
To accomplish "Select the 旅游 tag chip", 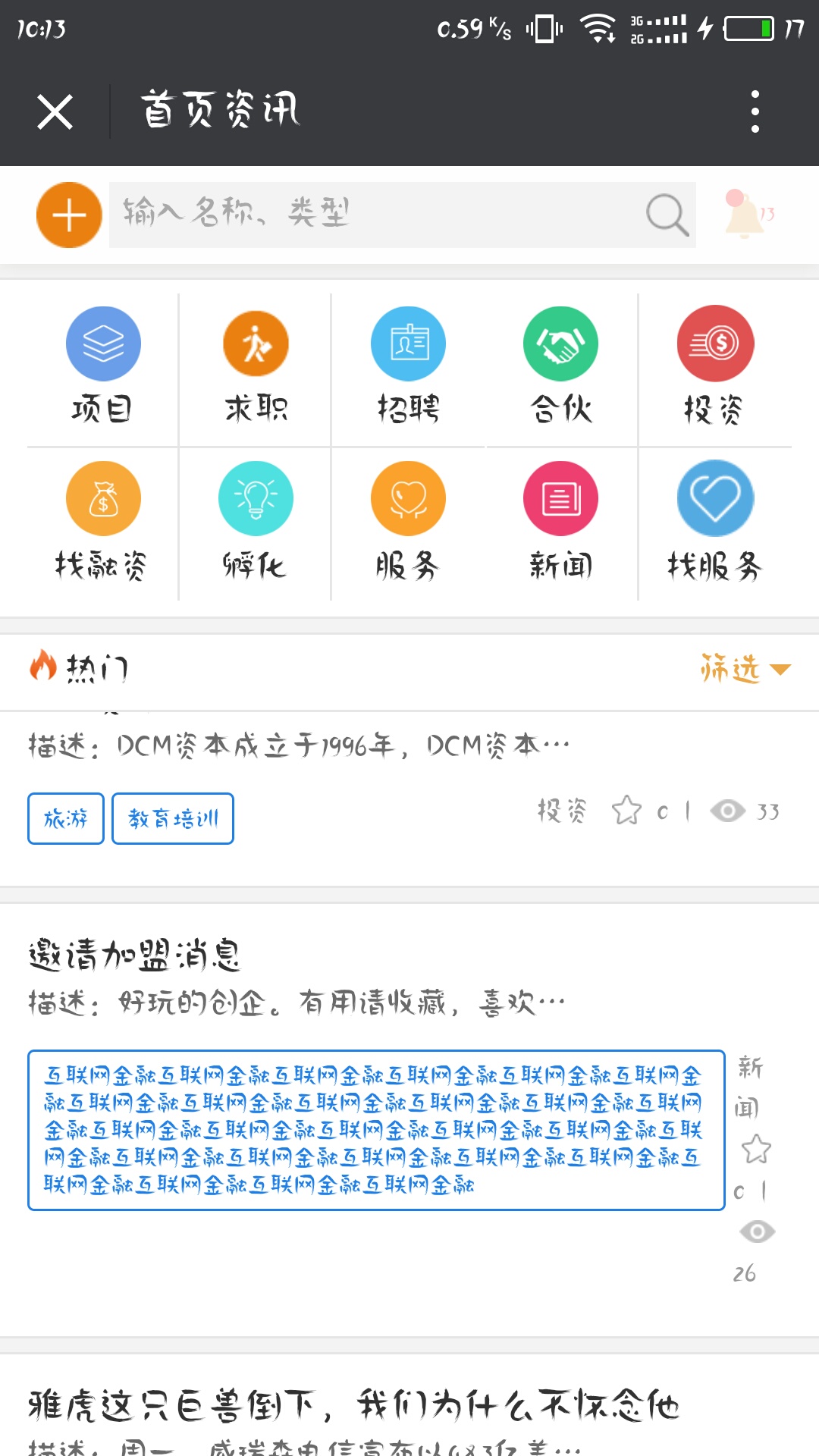I will (66, 818).
